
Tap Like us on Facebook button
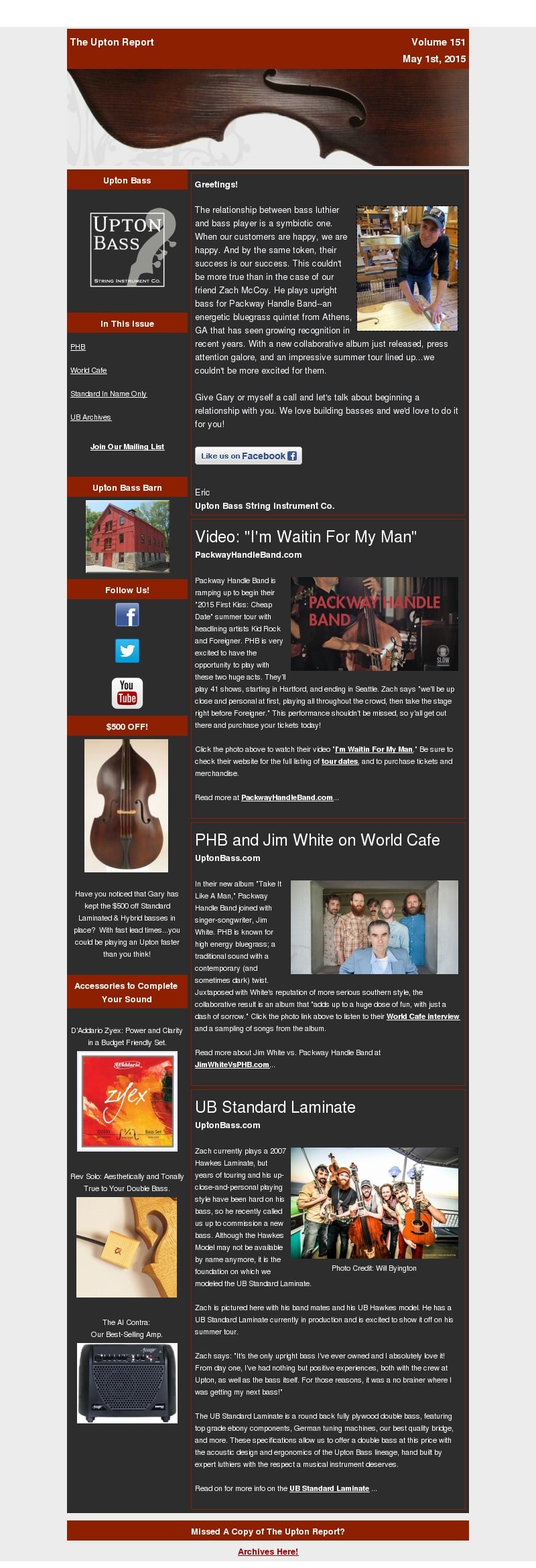248,456
